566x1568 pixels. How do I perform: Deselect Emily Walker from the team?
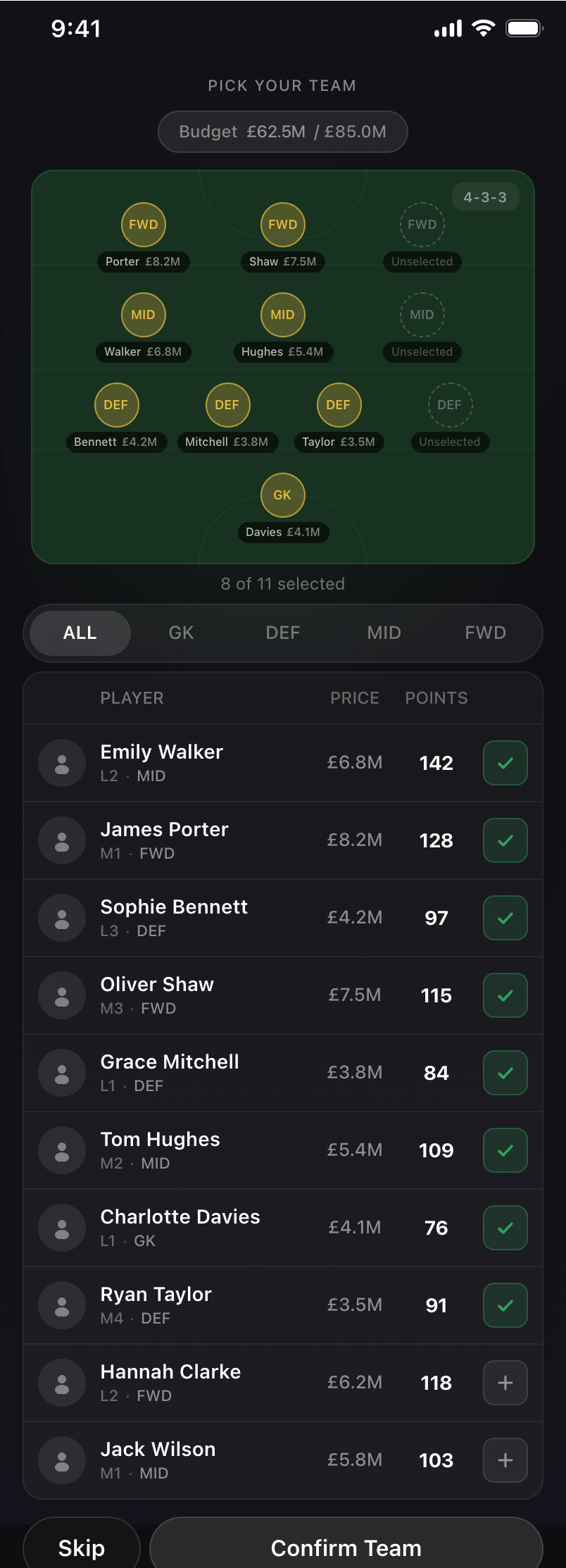[505, 763]
